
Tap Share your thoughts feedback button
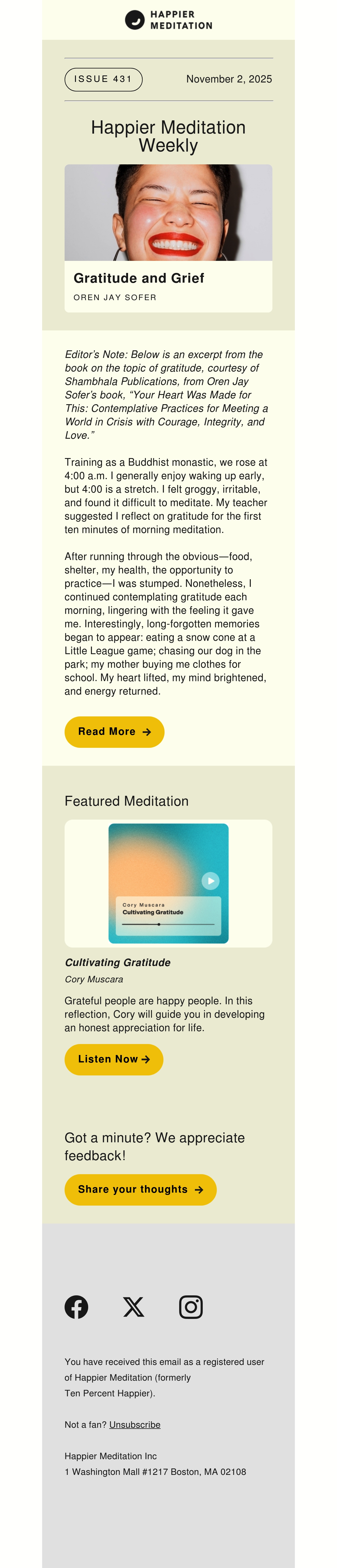141,1189
